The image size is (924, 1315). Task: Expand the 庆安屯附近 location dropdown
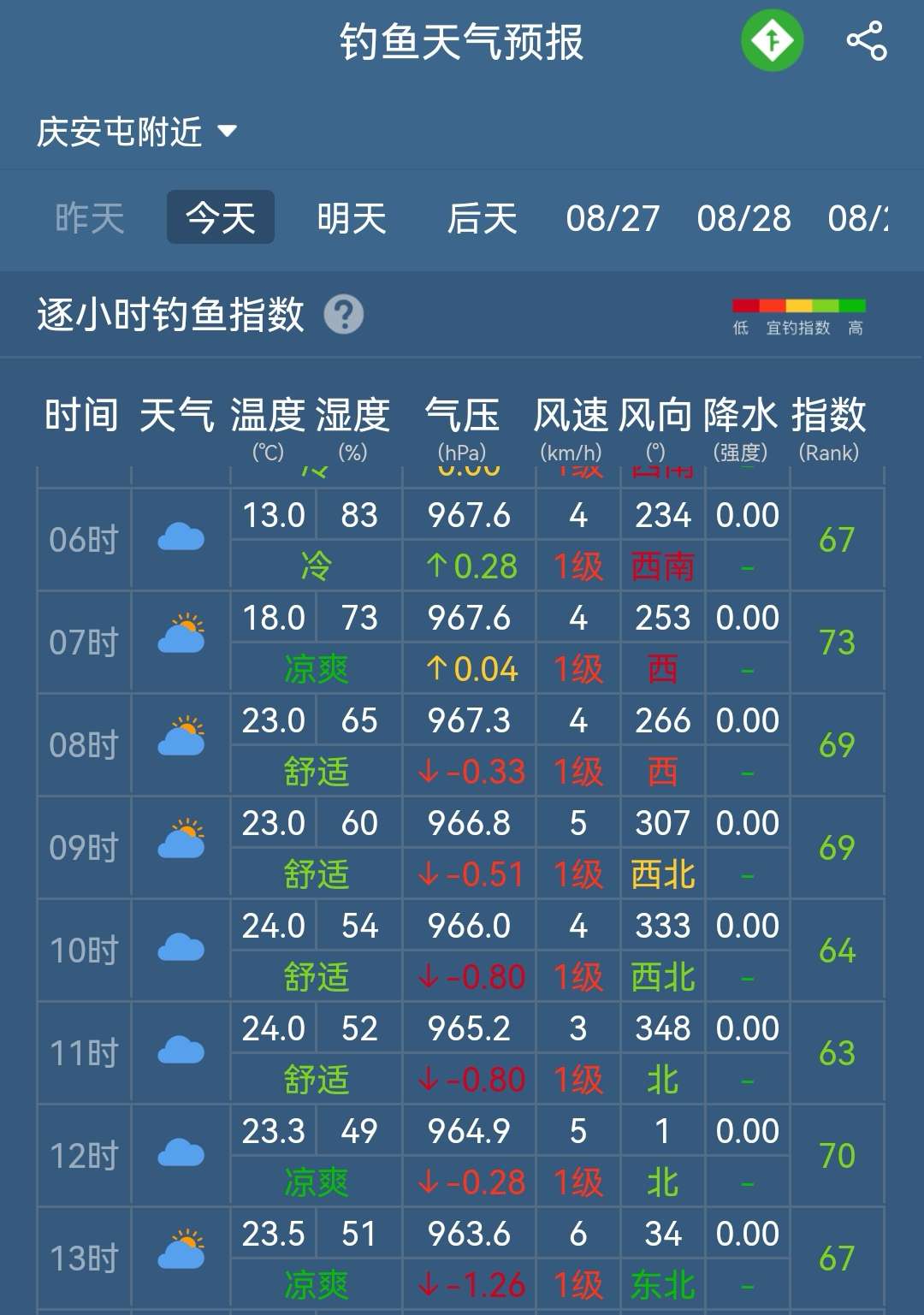click(x=137, y=132)
